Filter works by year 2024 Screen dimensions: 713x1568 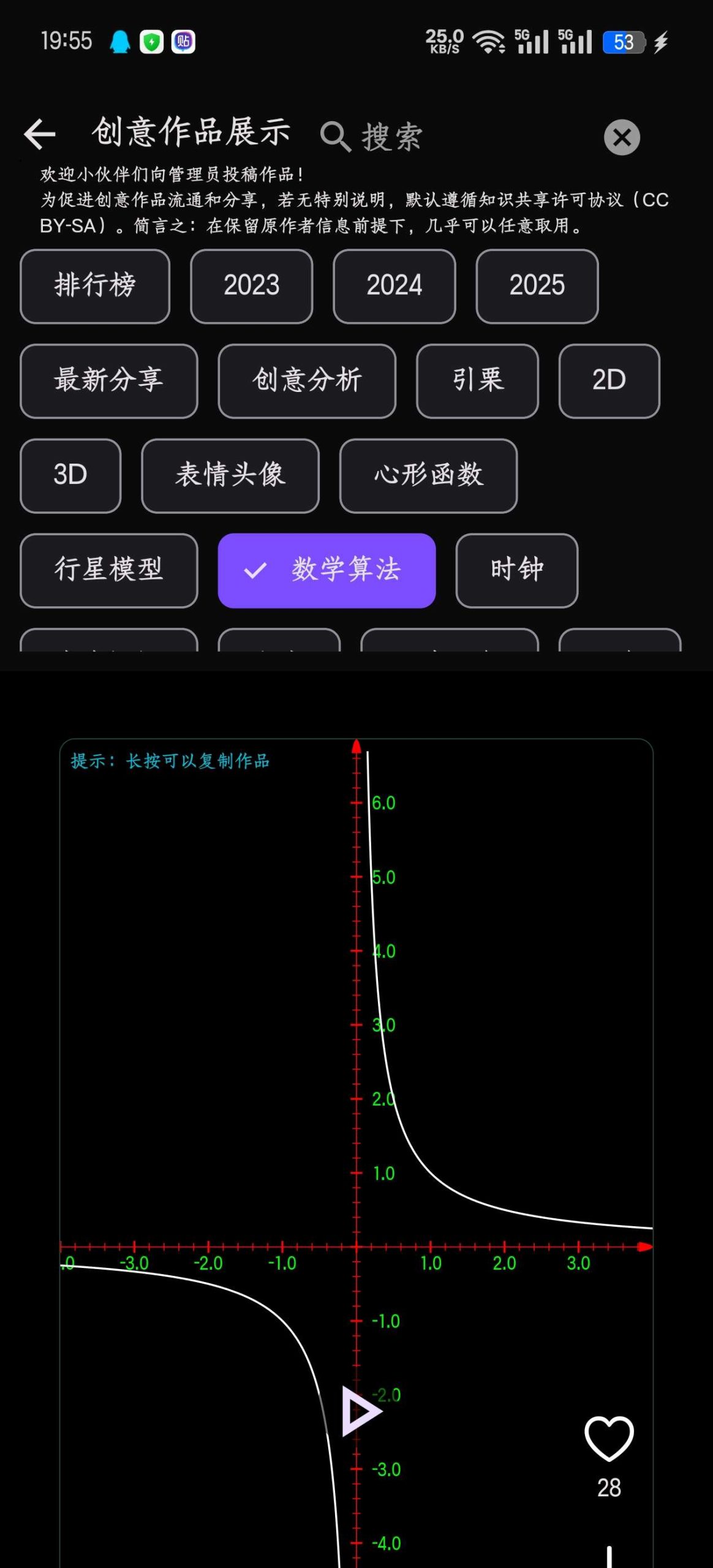click(x=394, y=286)
